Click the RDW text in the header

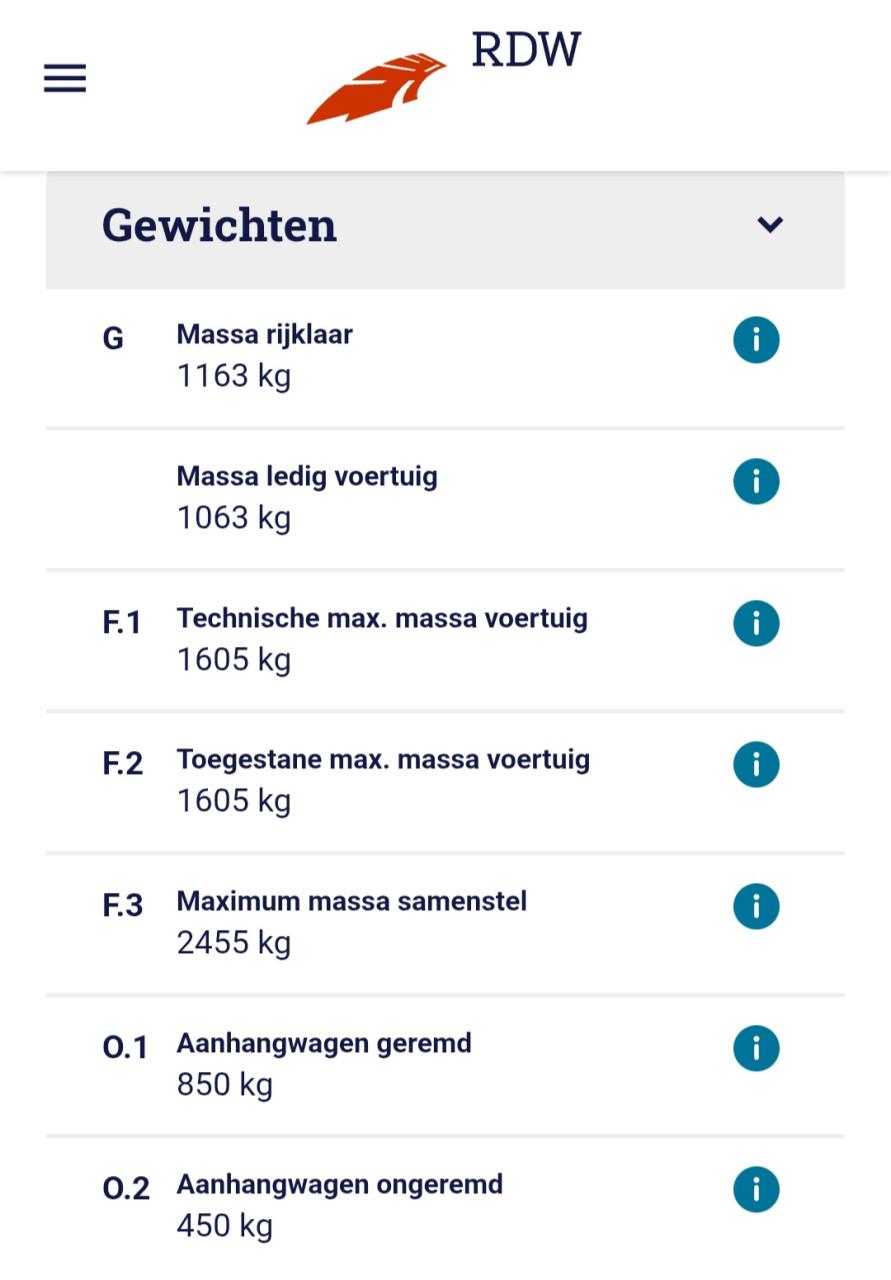pos(525,50)
